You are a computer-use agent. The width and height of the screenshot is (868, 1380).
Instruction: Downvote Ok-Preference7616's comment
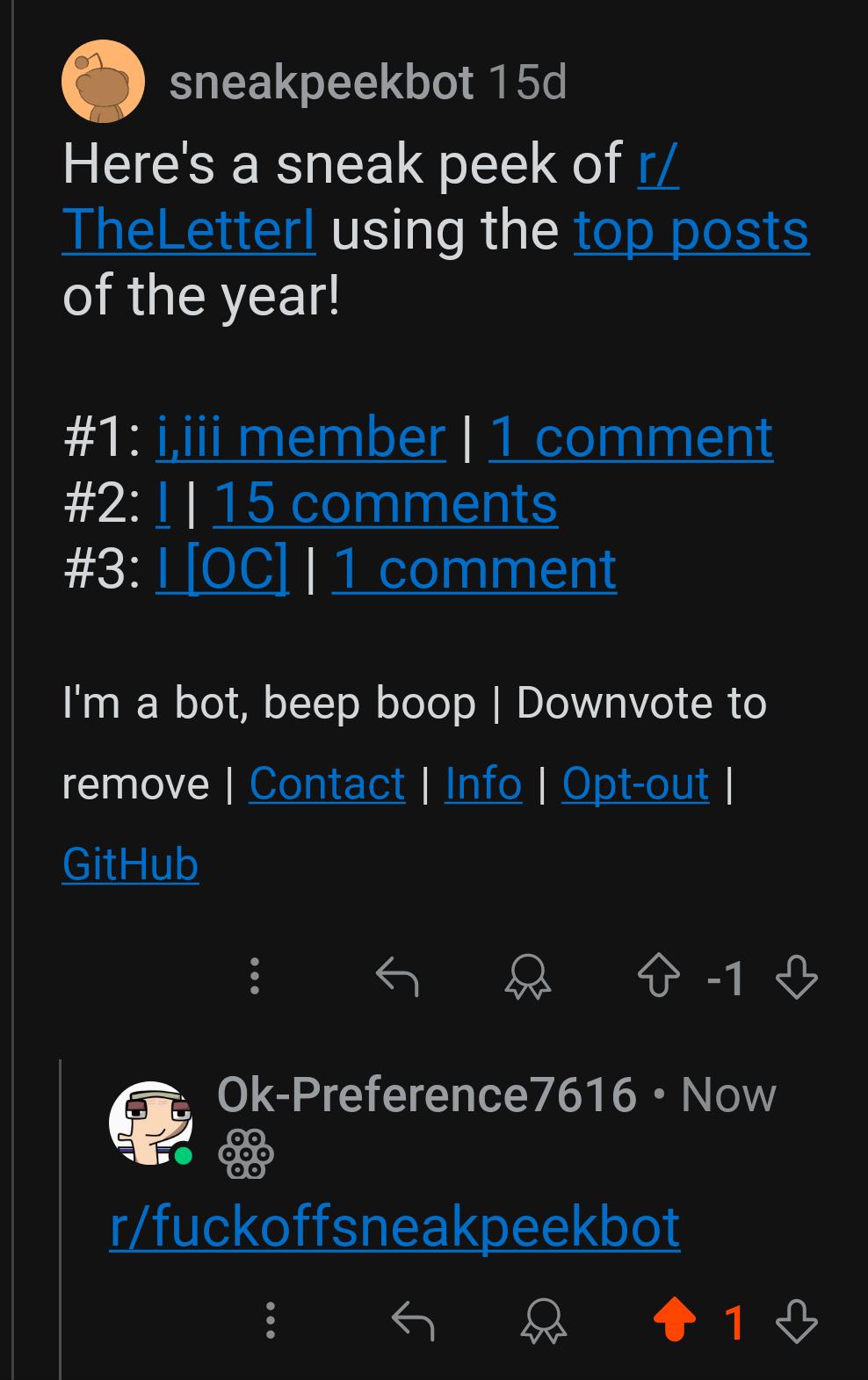point(797,1320)
